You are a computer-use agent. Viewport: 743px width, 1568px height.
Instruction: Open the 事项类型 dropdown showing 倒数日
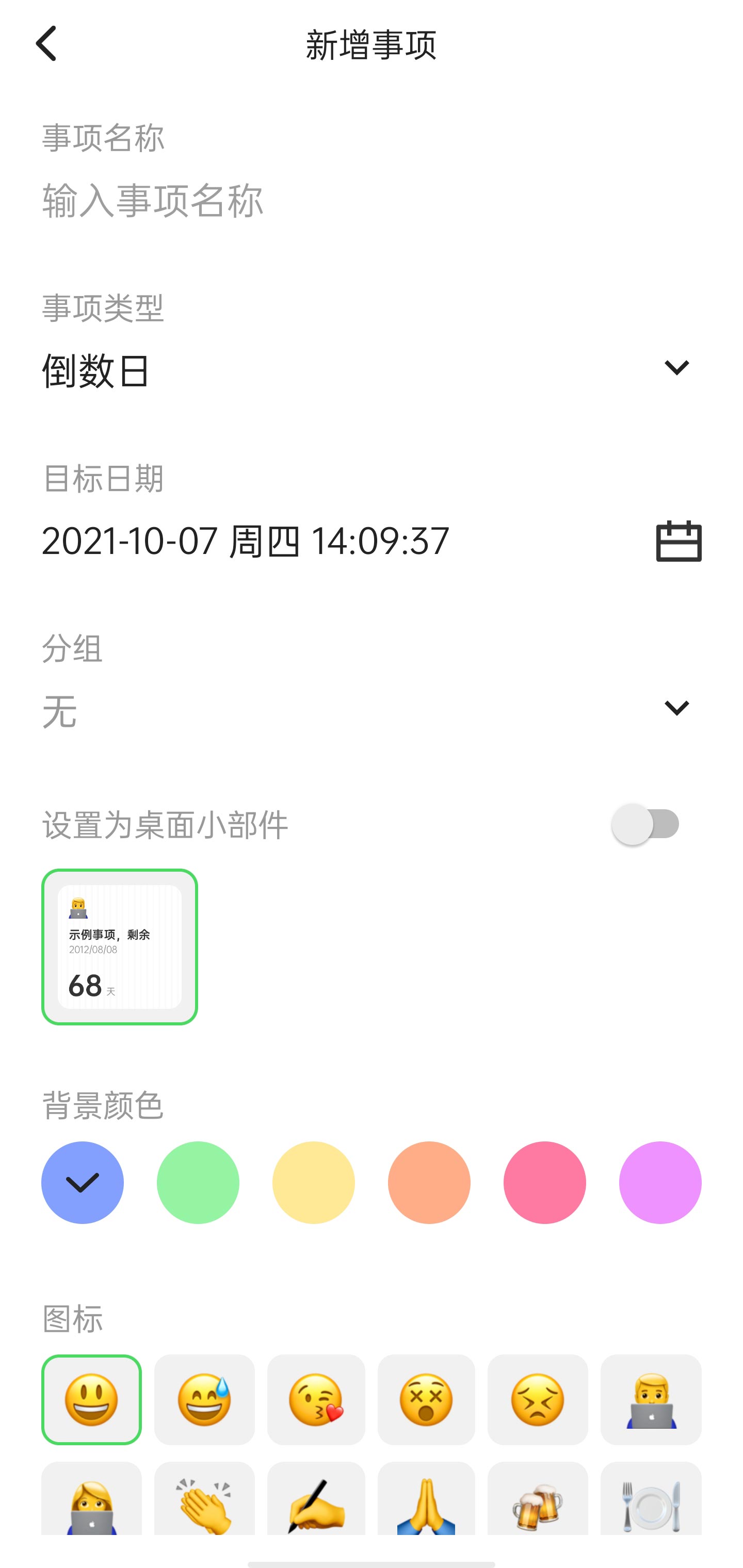tap(676, 368)
